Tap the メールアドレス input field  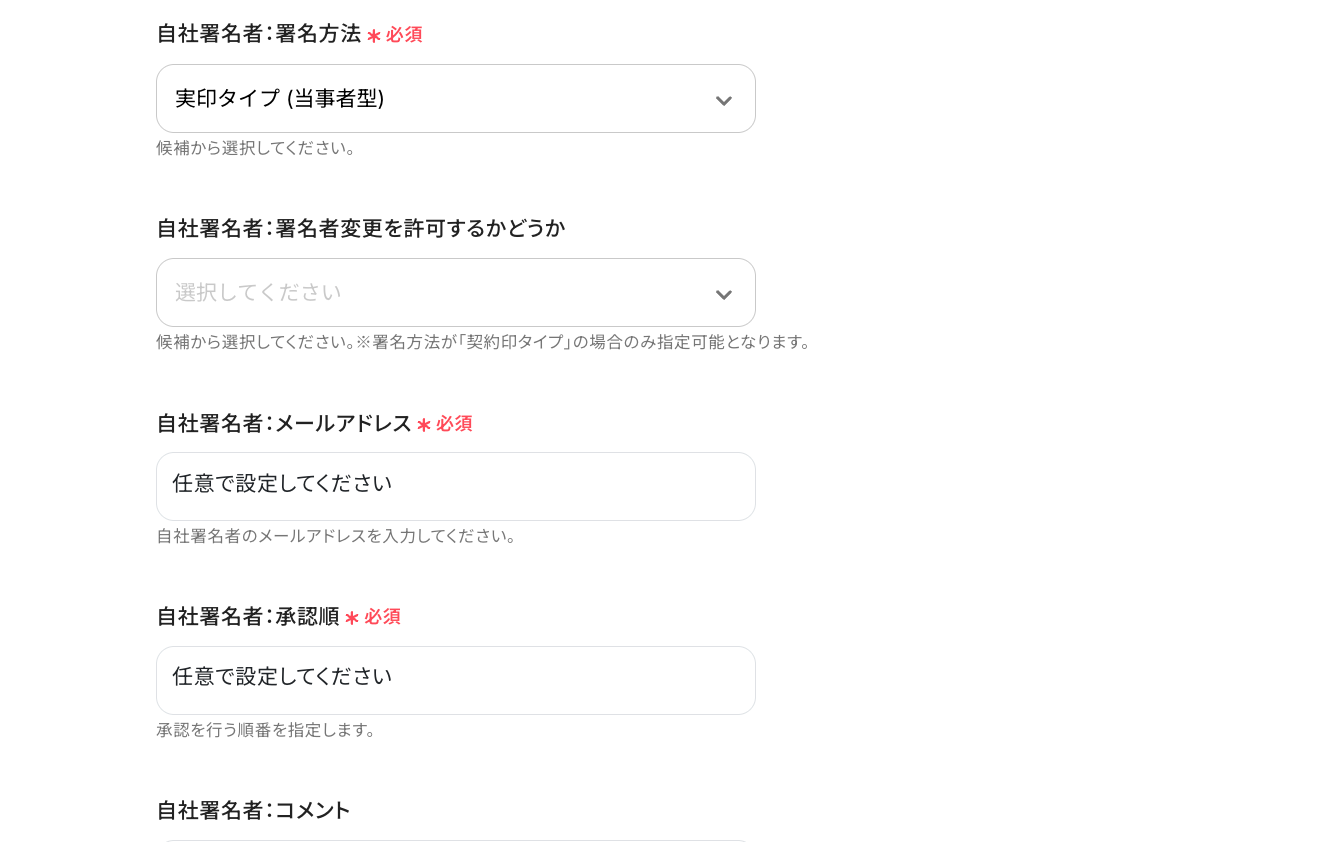(455, 486)
